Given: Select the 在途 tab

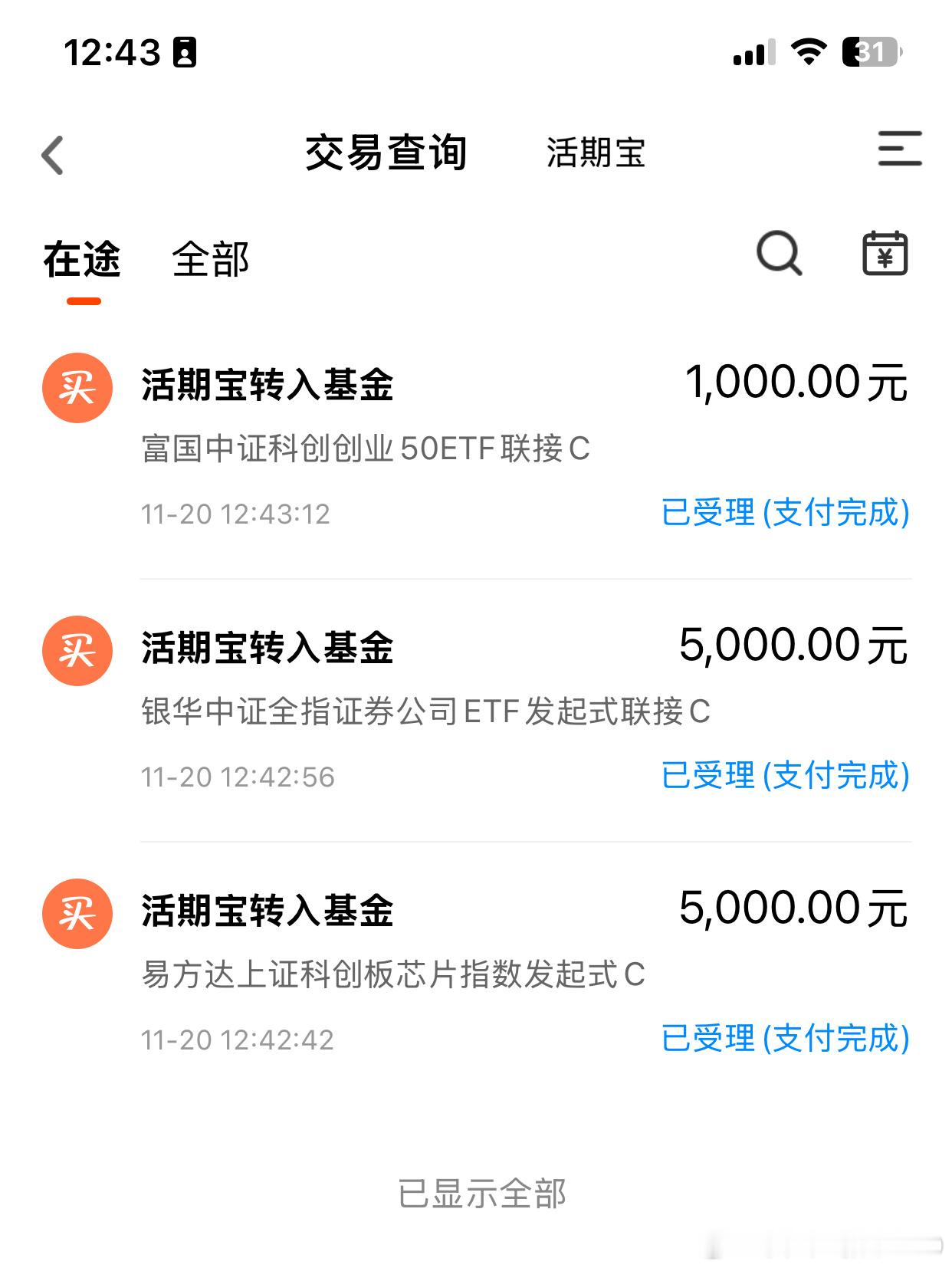Looking at the screenshot, I should point(82,259).
